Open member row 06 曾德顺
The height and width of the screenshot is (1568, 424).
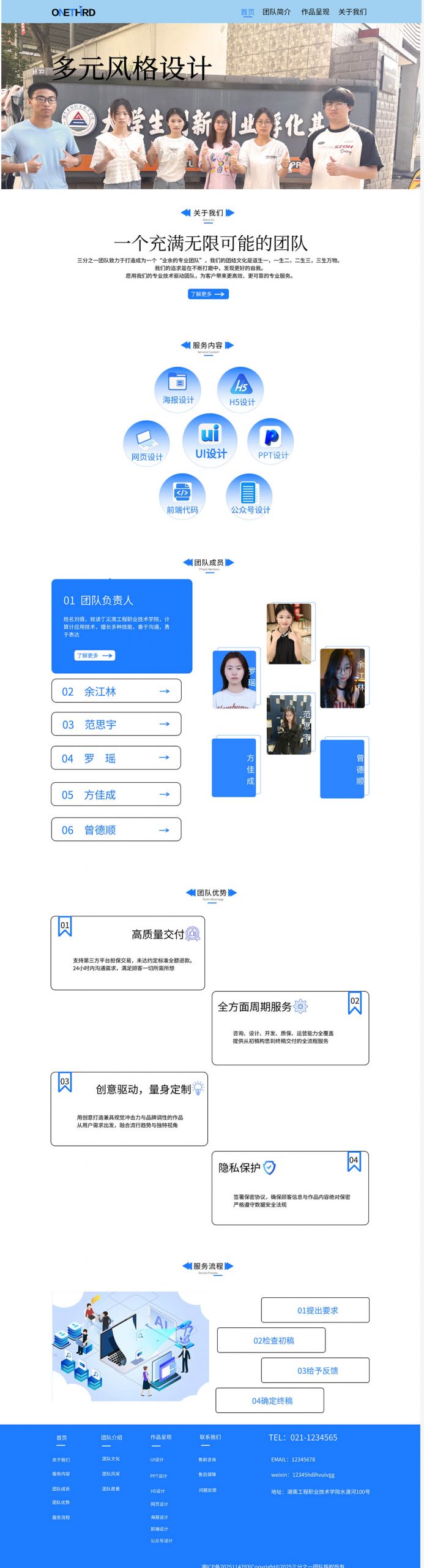pos(116,830)
